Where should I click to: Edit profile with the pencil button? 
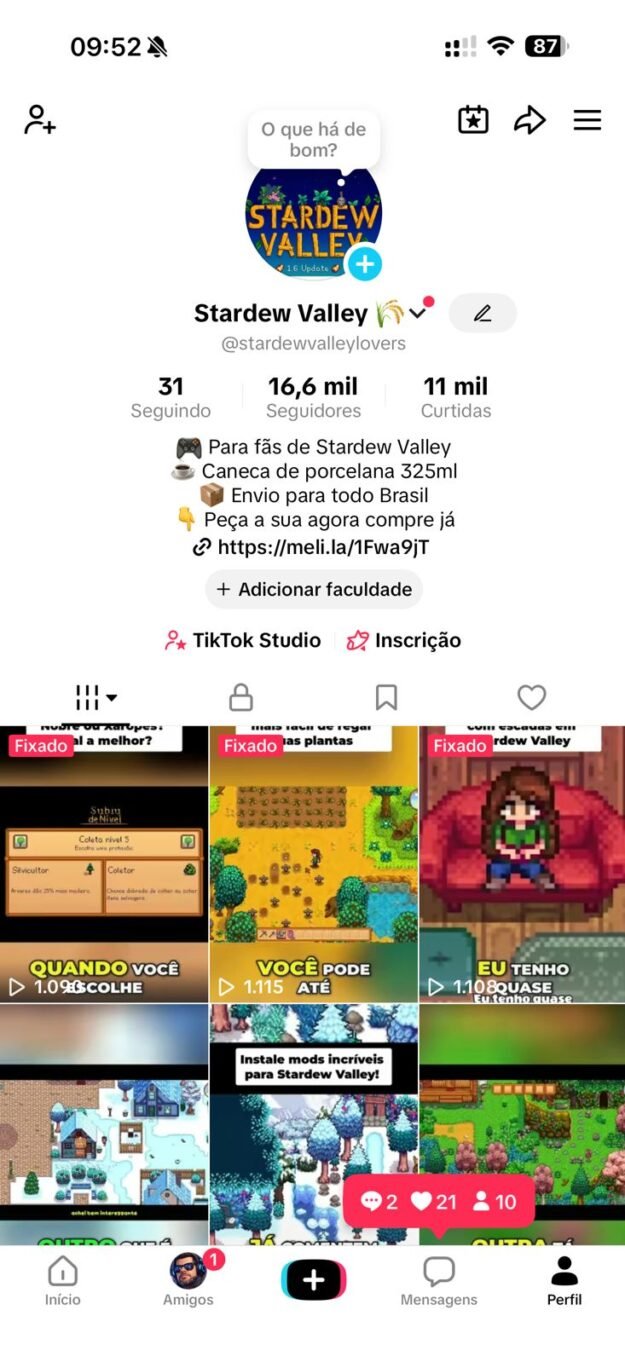point(482,313)
